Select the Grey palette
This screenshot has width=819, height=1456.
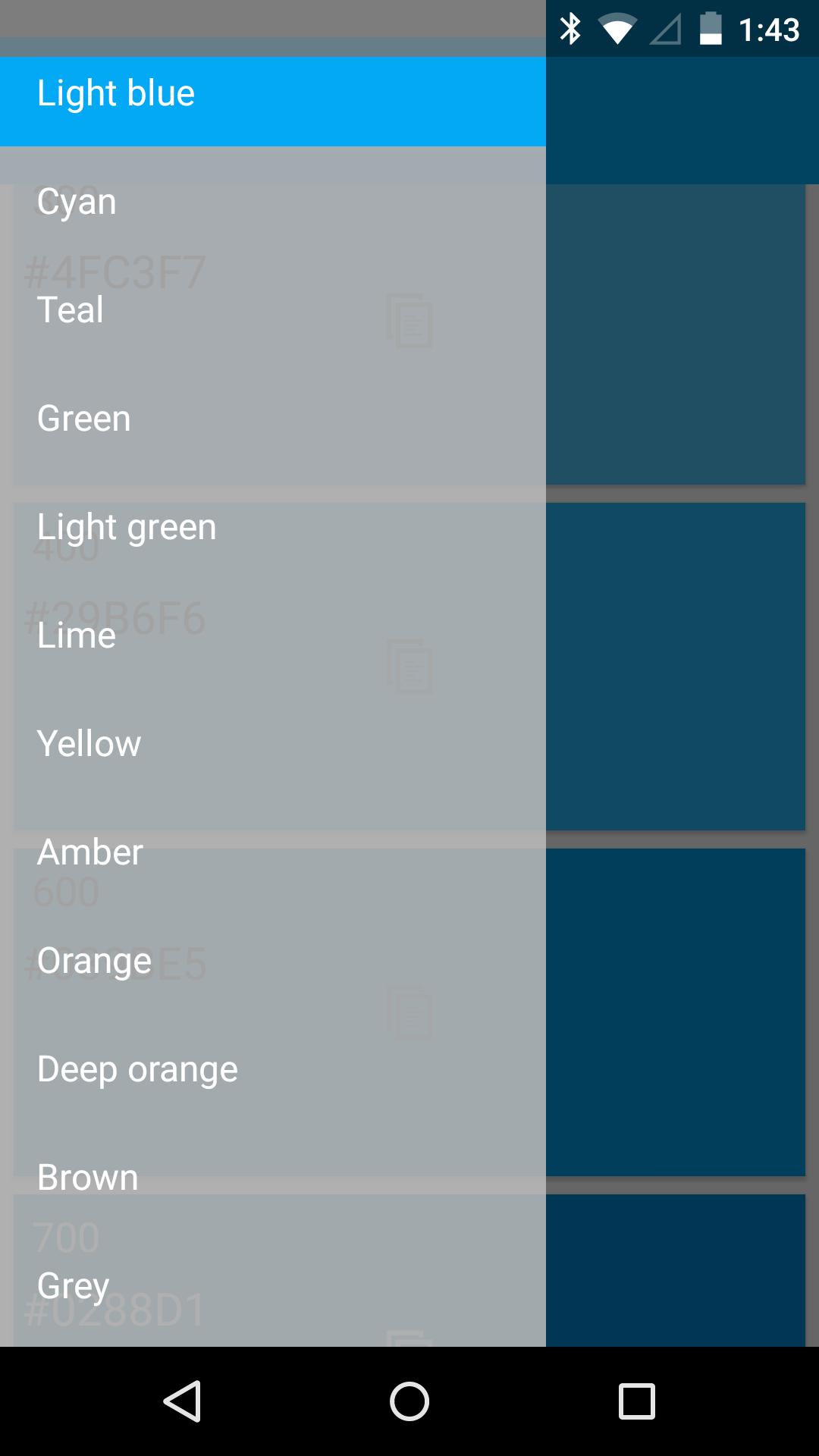(273, 1286)
